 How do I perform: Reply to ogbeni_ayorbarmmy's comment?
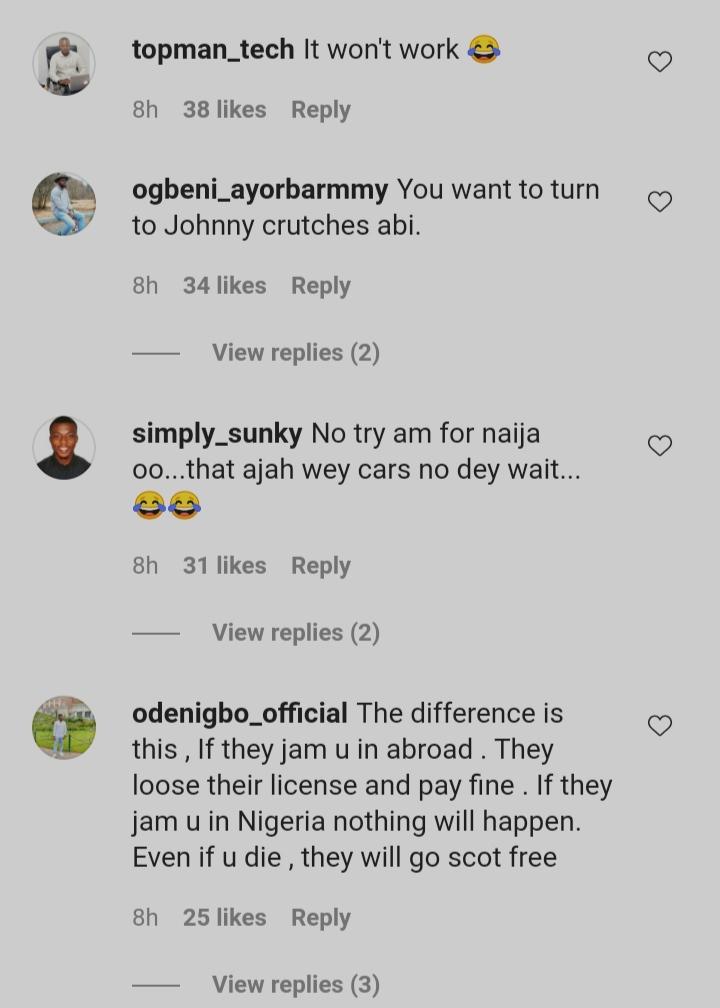pos(320,286)
